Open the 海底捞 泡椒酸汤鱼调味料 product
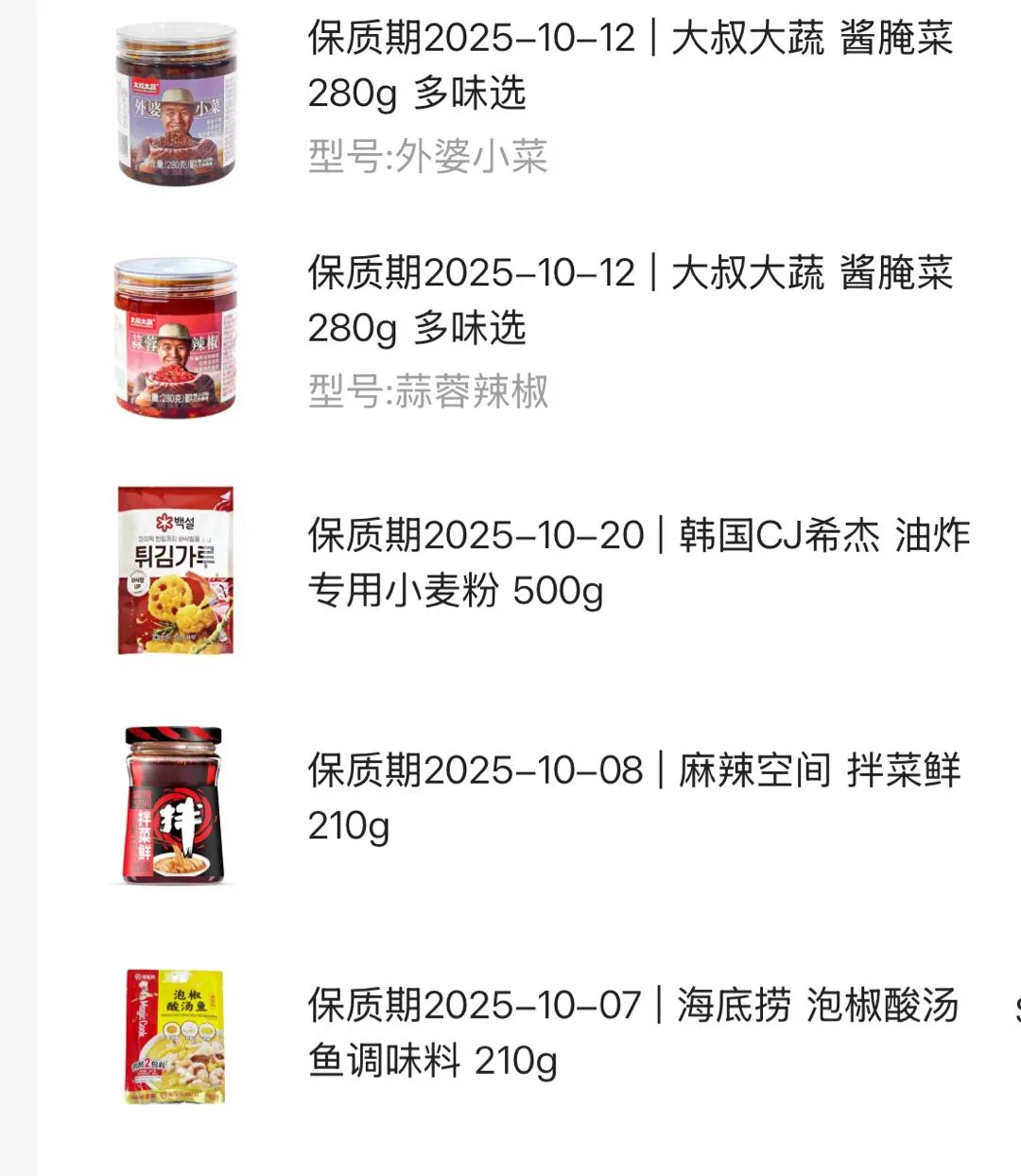This screenshot has height=1176, width=1021. pos(633,1031)
